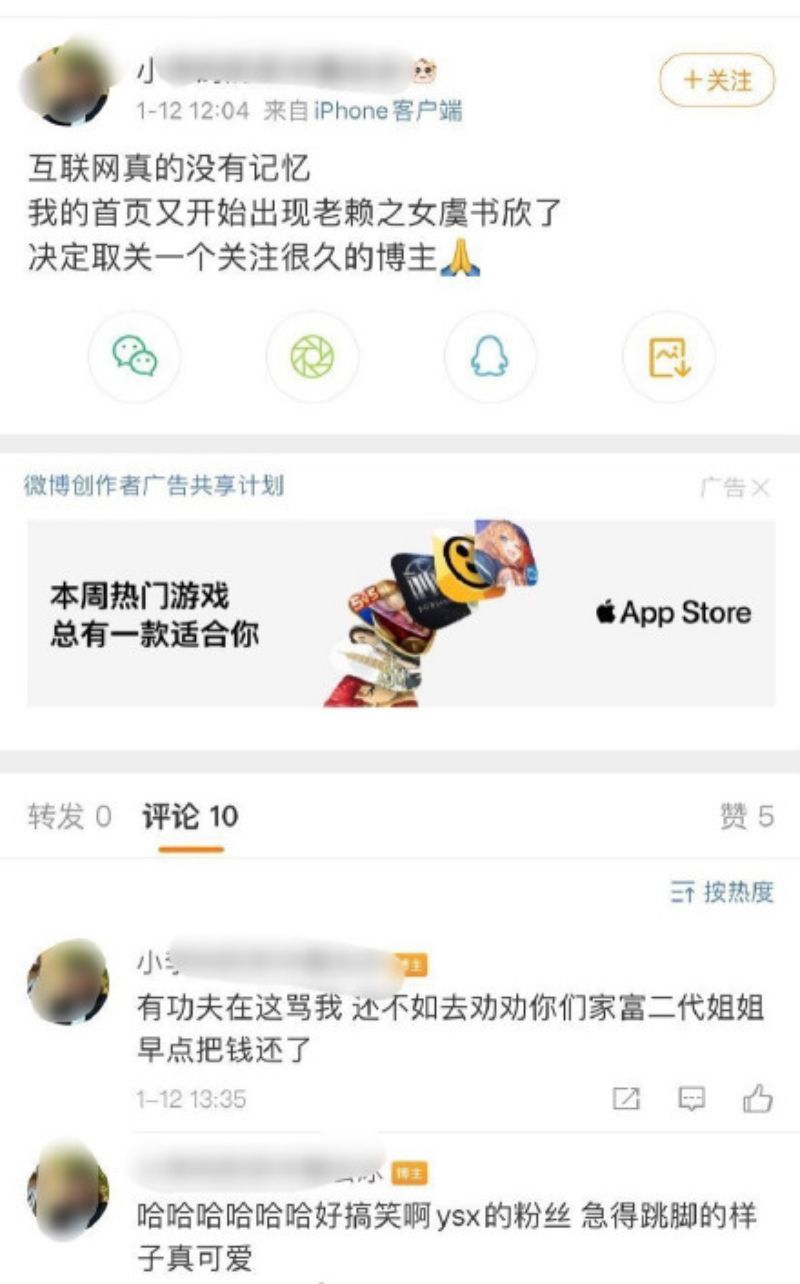Viewport: 800px width, 1284px height.
Task: Share the post to WeChat Moments
Action: 312,357
